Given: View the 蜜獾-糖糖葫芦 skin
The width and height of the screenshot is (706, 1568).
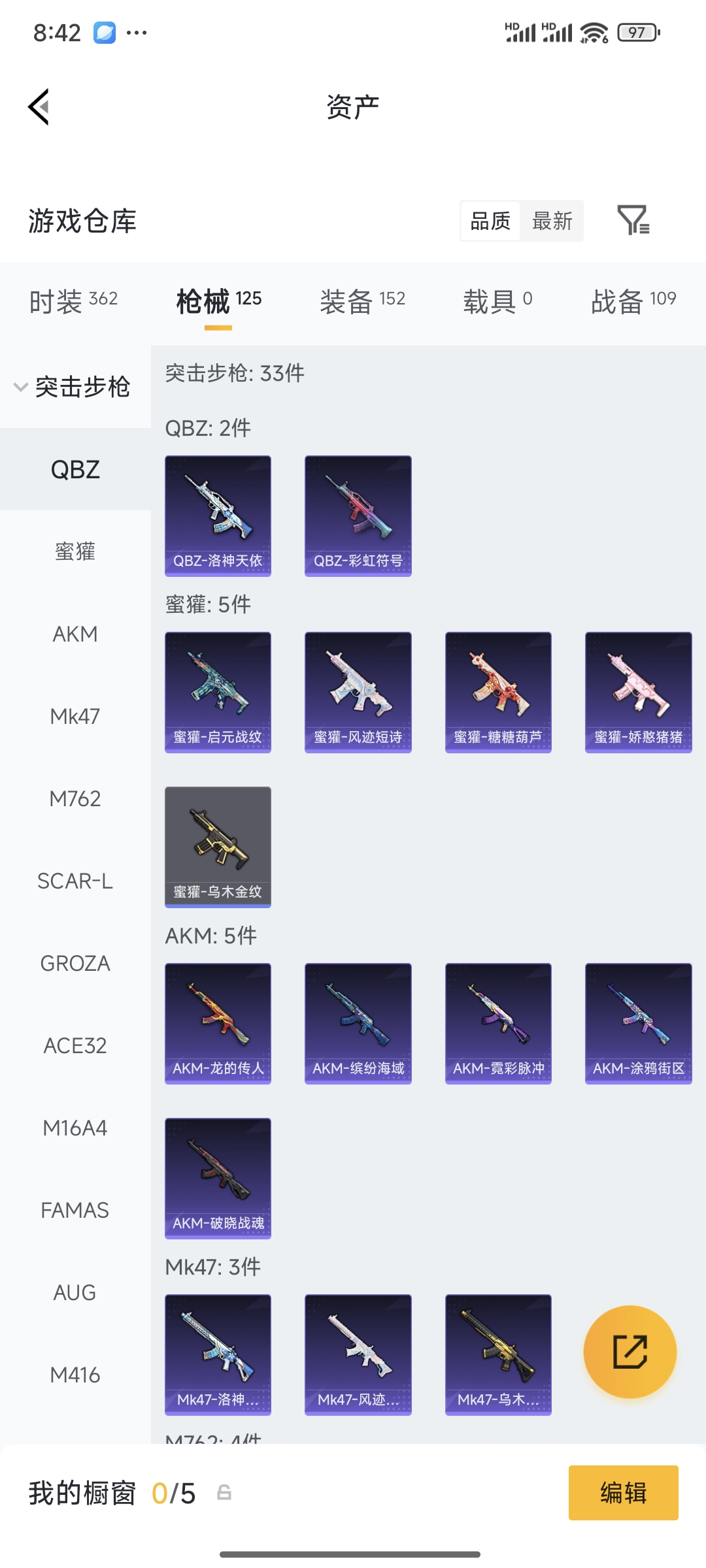Looking at the screenshot, I should pyautogui.click(x=498, y=692).
